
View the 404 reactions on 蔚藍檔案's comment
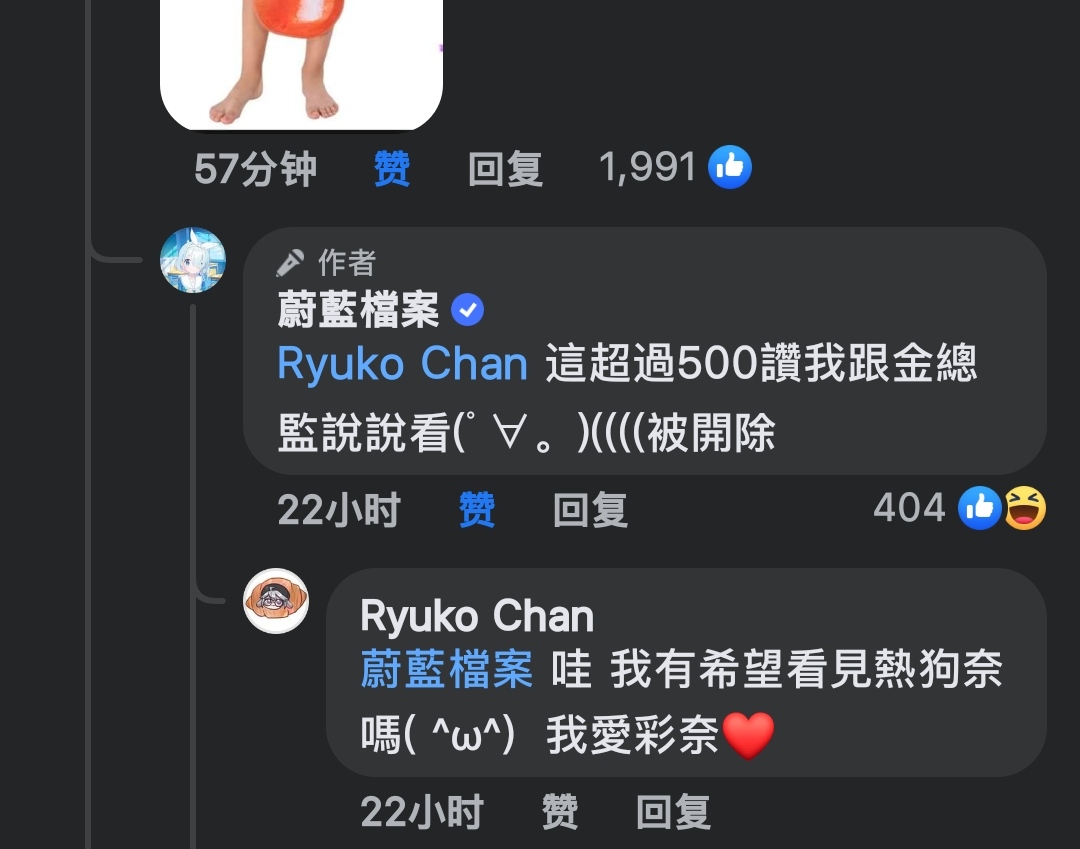coord(958,508)
